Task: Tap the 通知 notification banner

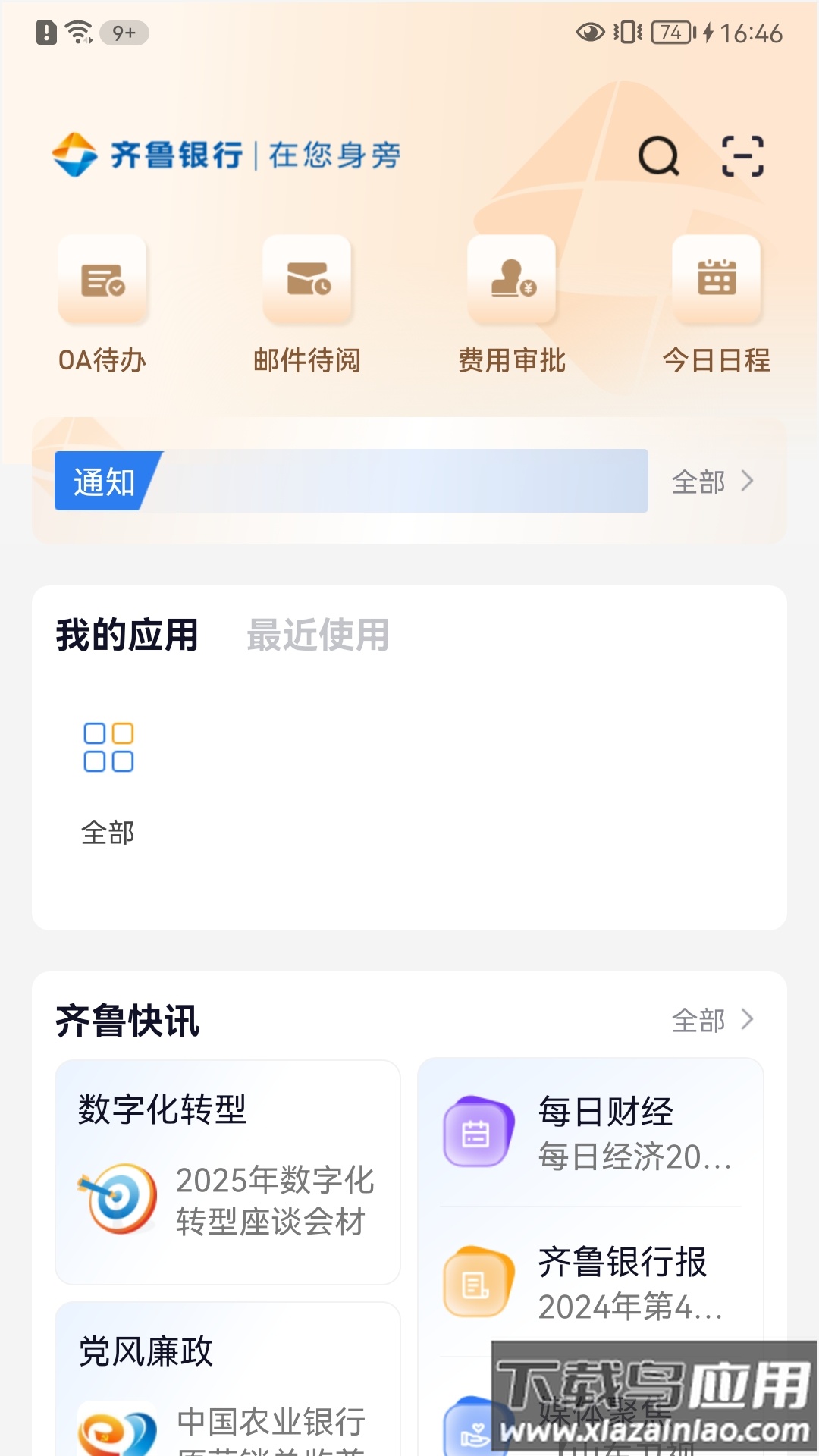Action: (102, 482)
